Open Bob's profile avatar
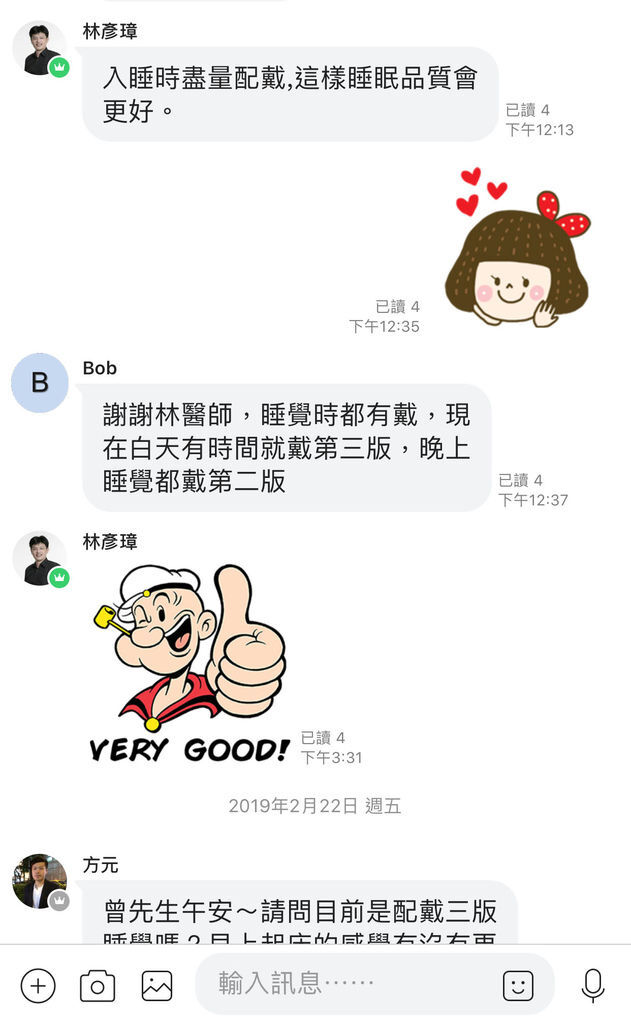This screenshot has width=631, height=1024. [40, 383]
